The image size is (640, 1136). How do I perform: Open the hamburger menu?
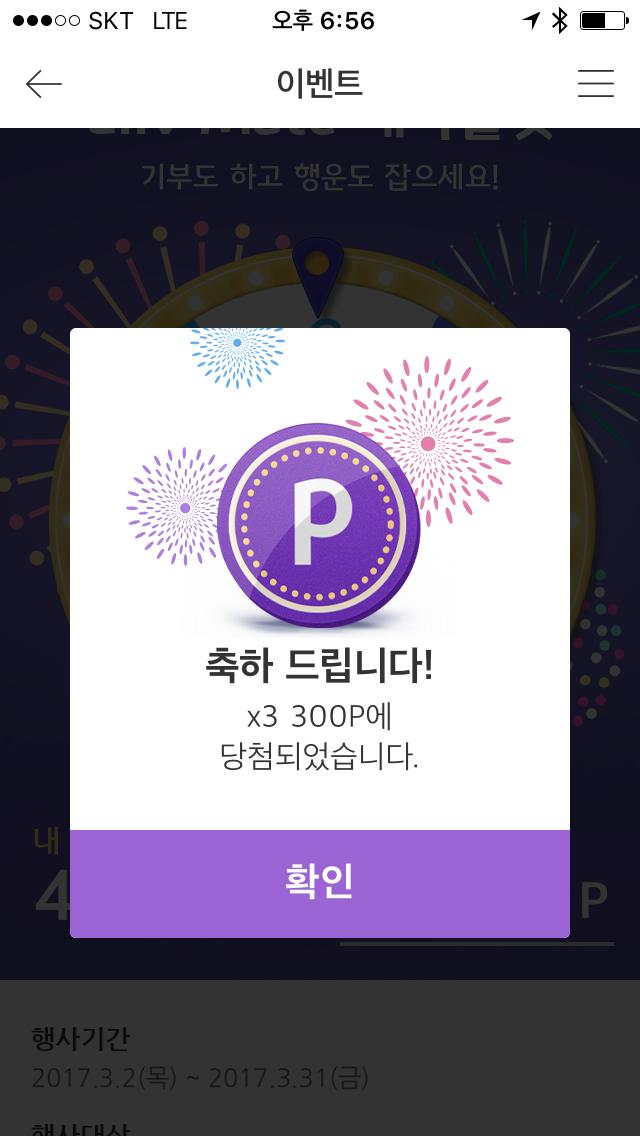pos(595,84)
